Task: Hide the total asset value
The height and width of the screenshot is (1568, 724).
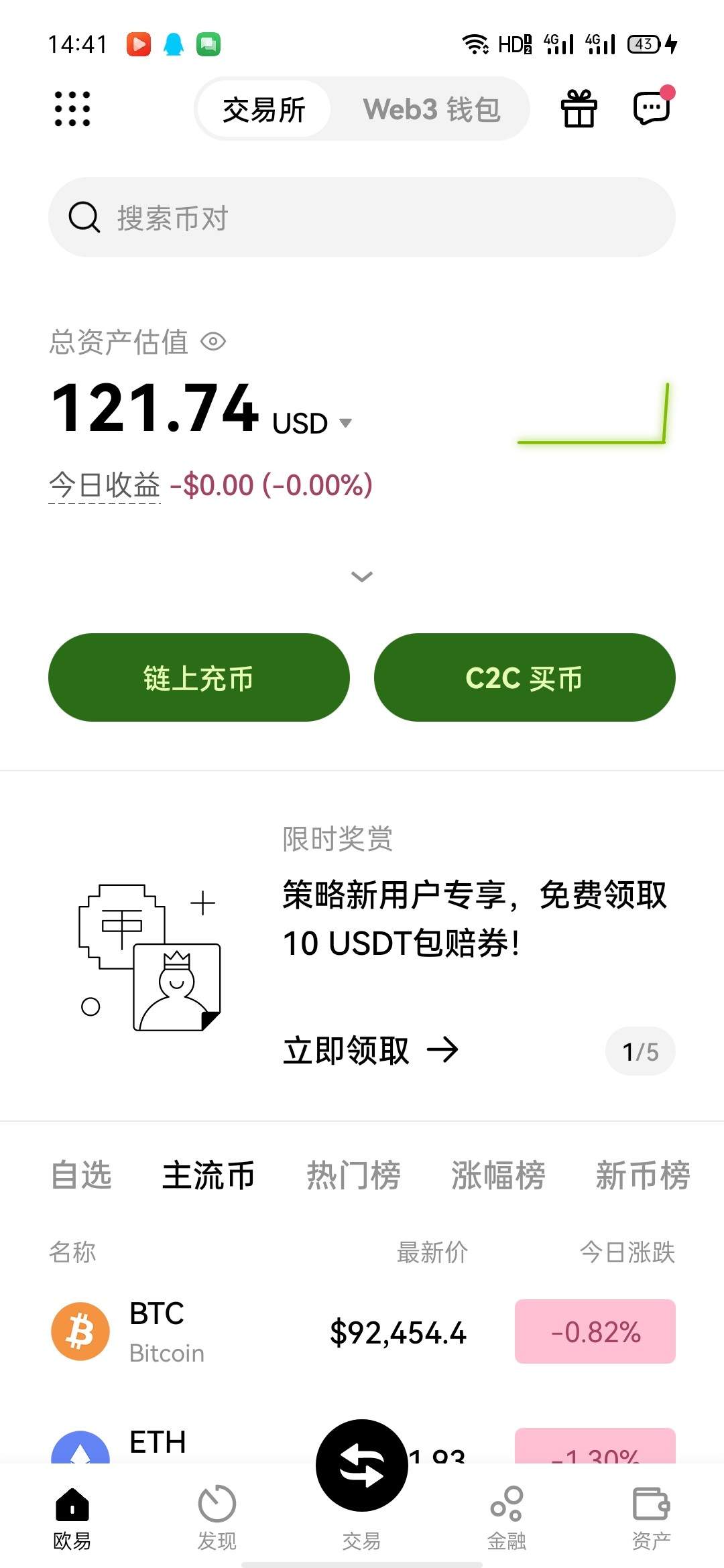Action: point(213,342)
